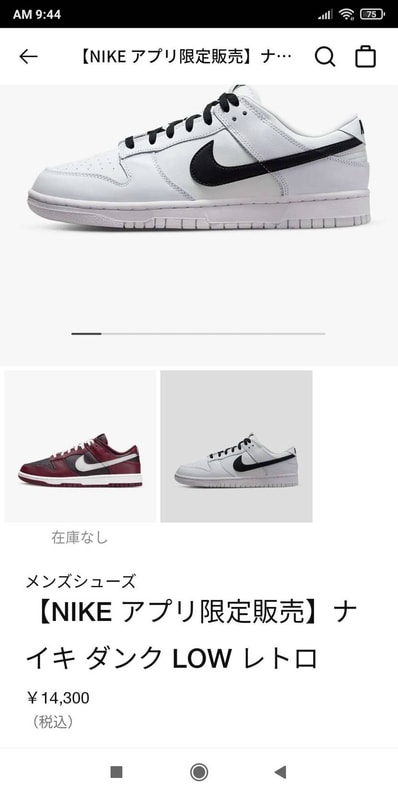Select the white and black Dunk colorway
This screenshot has width=398, height=796.
(236, 446)
